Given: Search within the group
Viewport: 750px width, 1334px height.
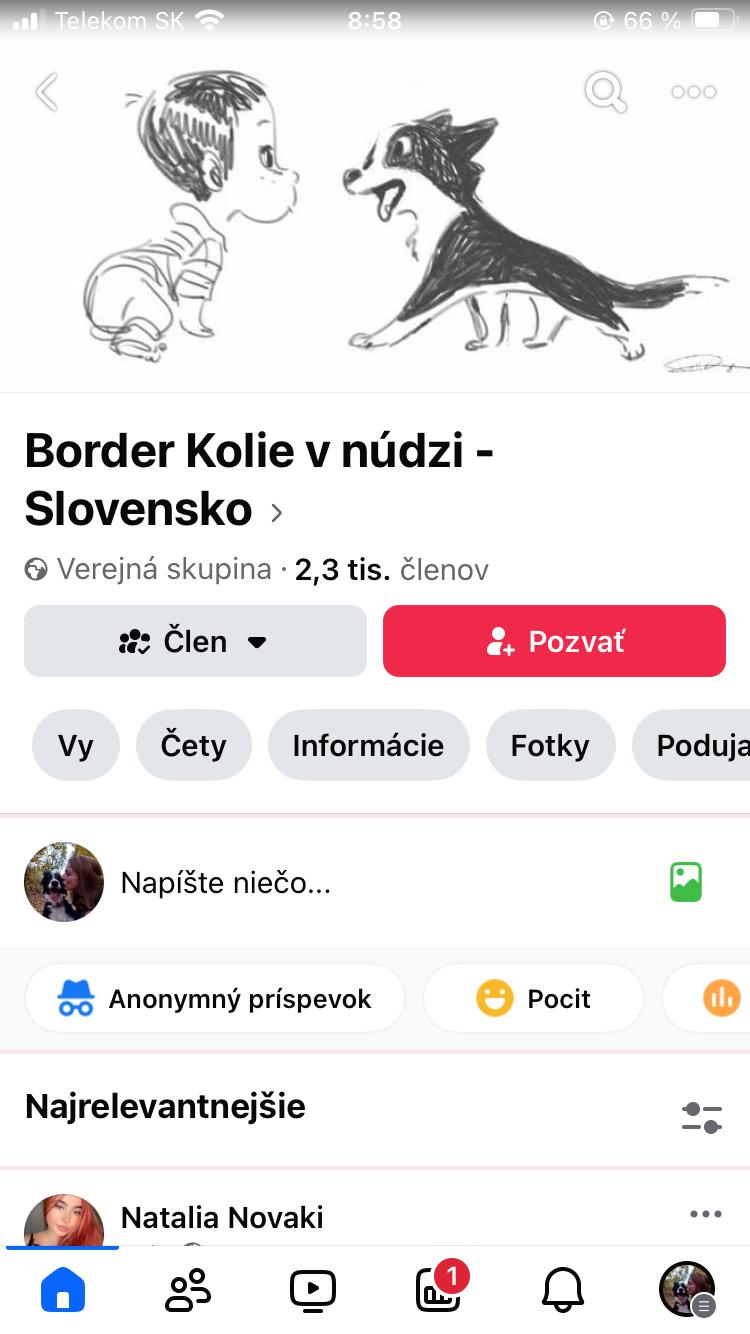Looking at the screenshot, I should (x=605, y=92).
